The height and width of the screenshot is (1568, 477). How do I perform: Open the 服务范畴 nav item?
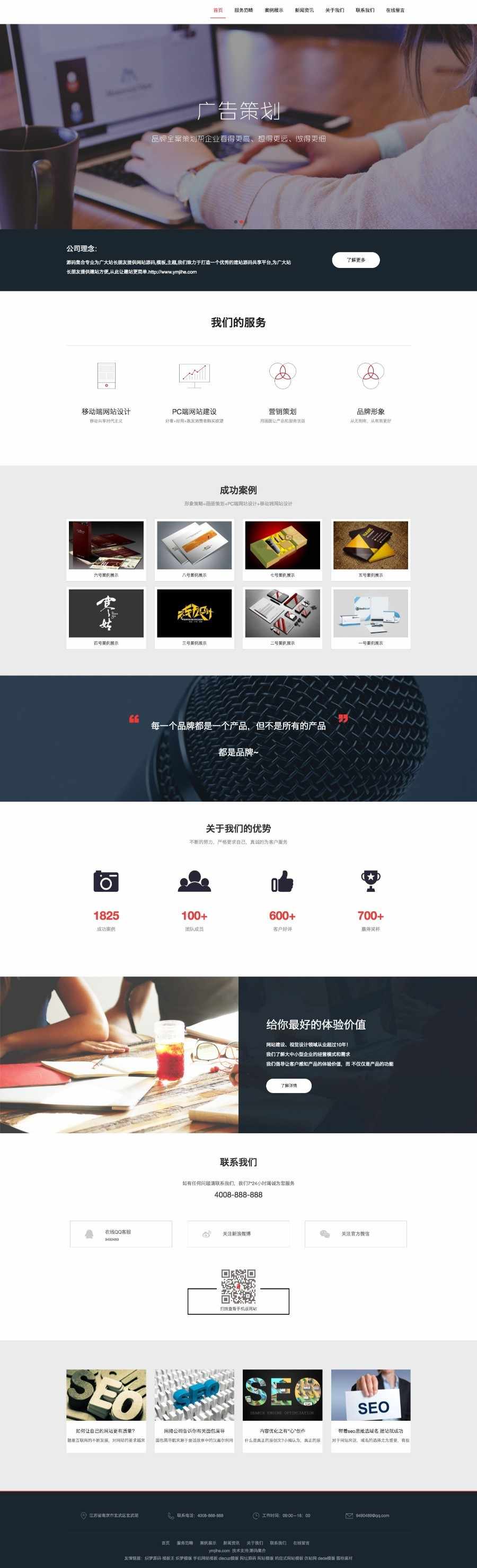coord(243,11)
